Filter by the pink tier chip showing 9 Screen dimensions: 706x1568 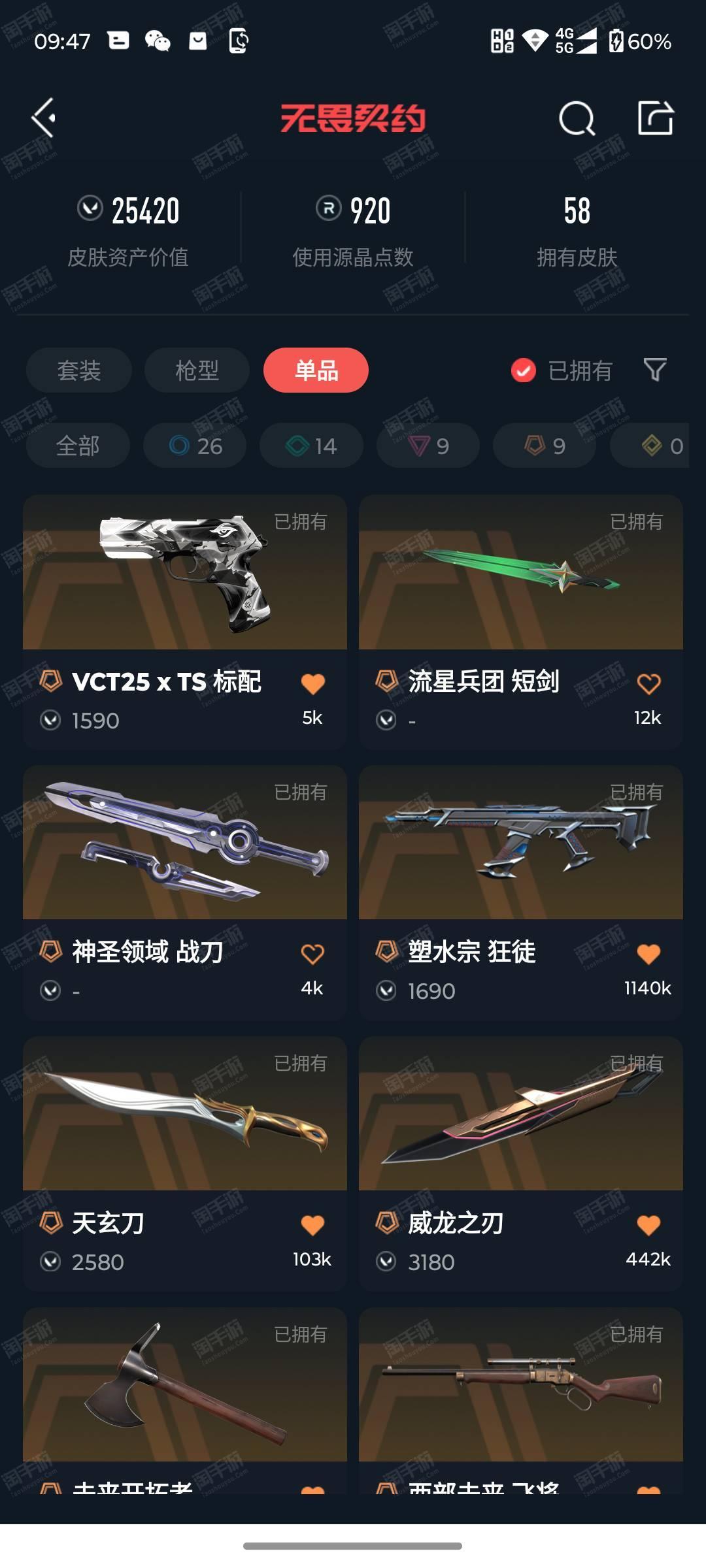tap(428, 446)
